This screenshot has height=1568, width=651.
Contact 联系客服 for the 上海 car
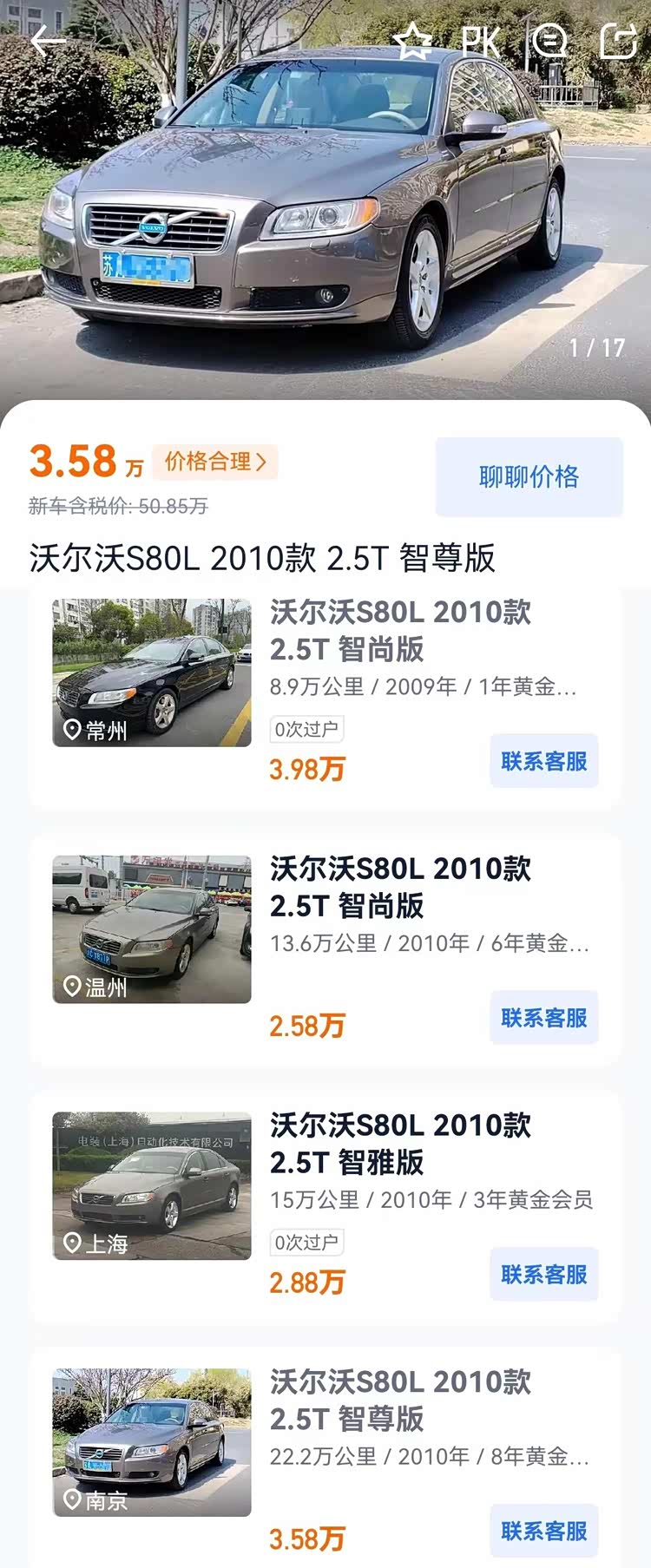click(544, 1275)
